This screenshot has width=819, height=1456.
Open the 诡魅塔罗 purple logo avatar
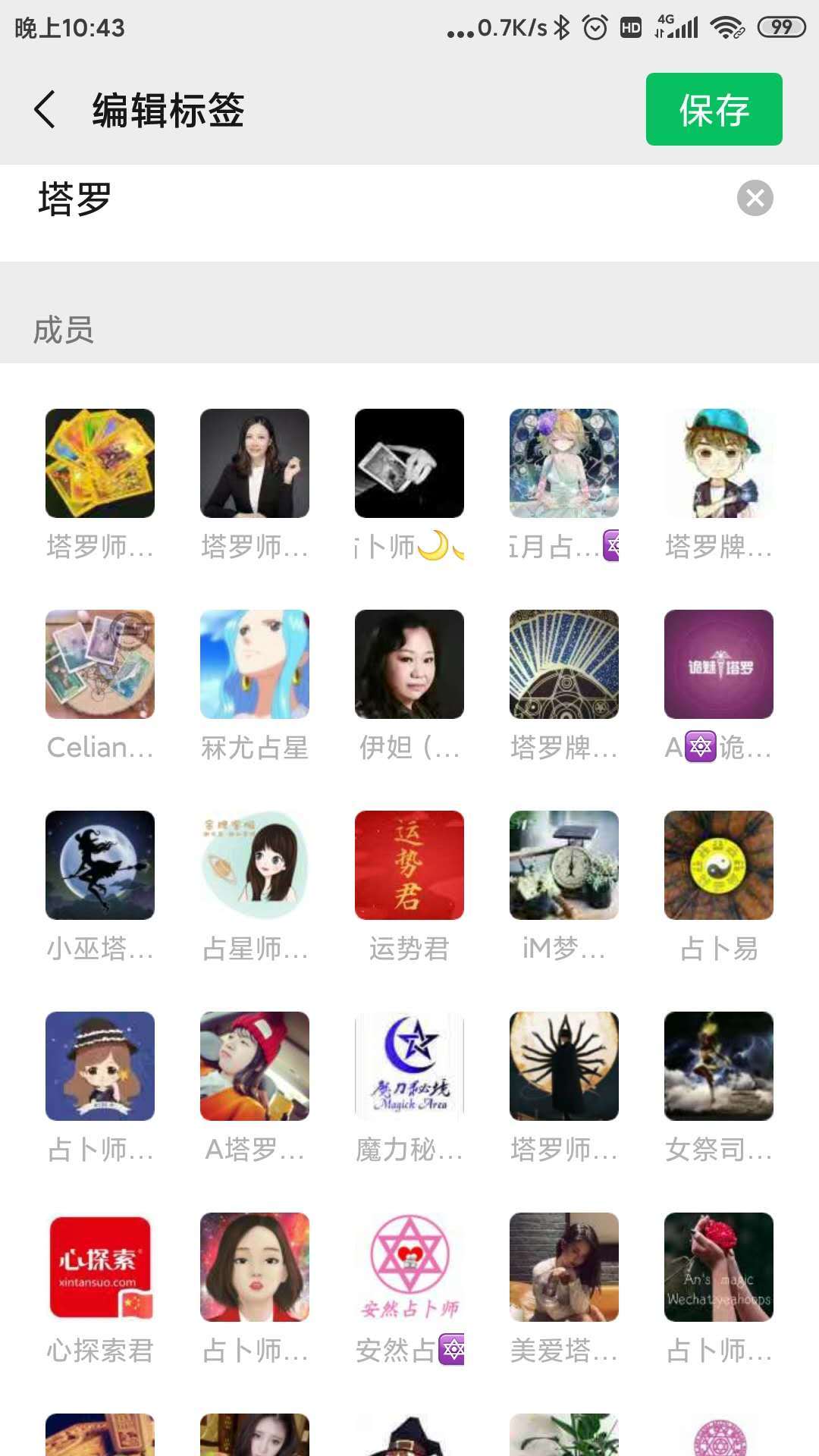click(718, 664)
